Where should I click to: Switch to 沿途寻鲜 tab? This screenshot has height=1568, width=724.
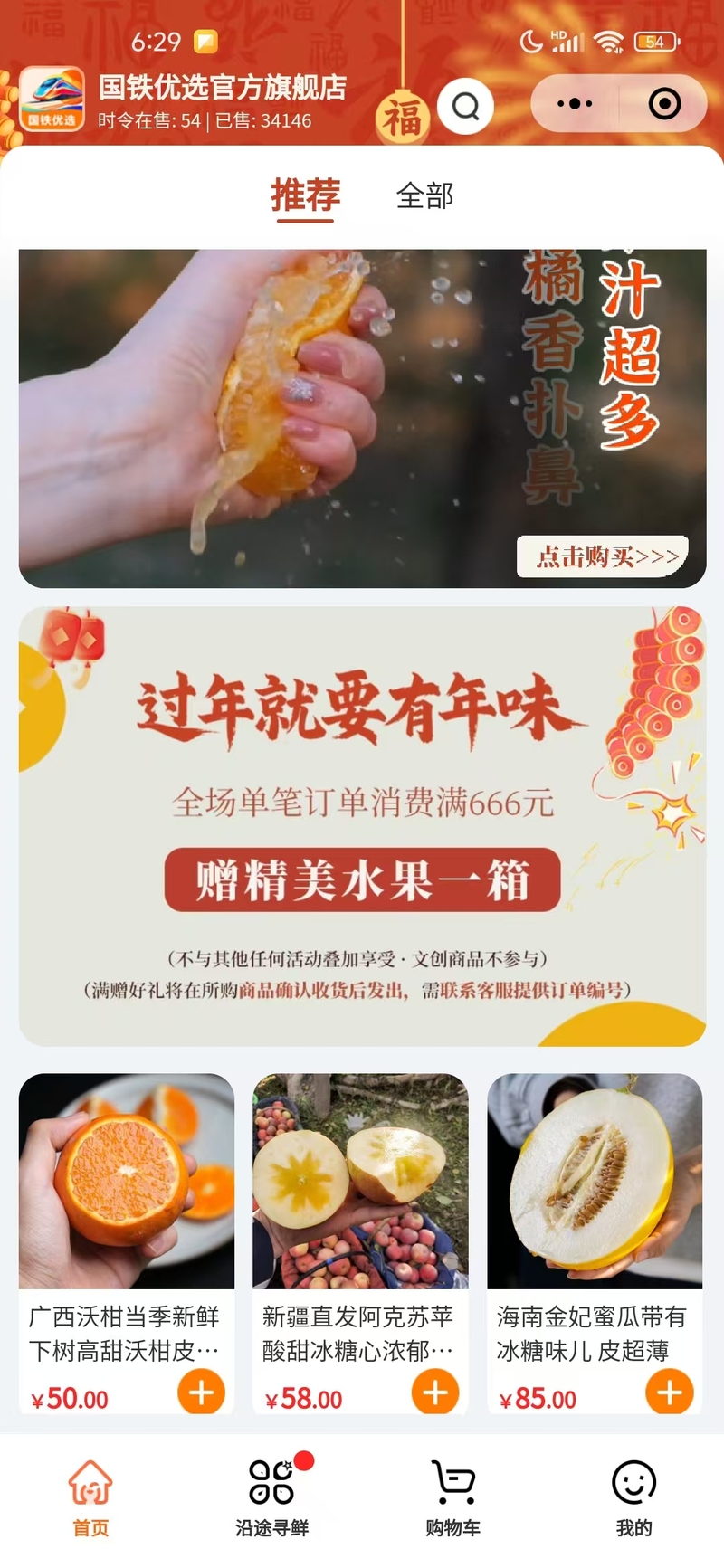click(x=271, y=1497)
